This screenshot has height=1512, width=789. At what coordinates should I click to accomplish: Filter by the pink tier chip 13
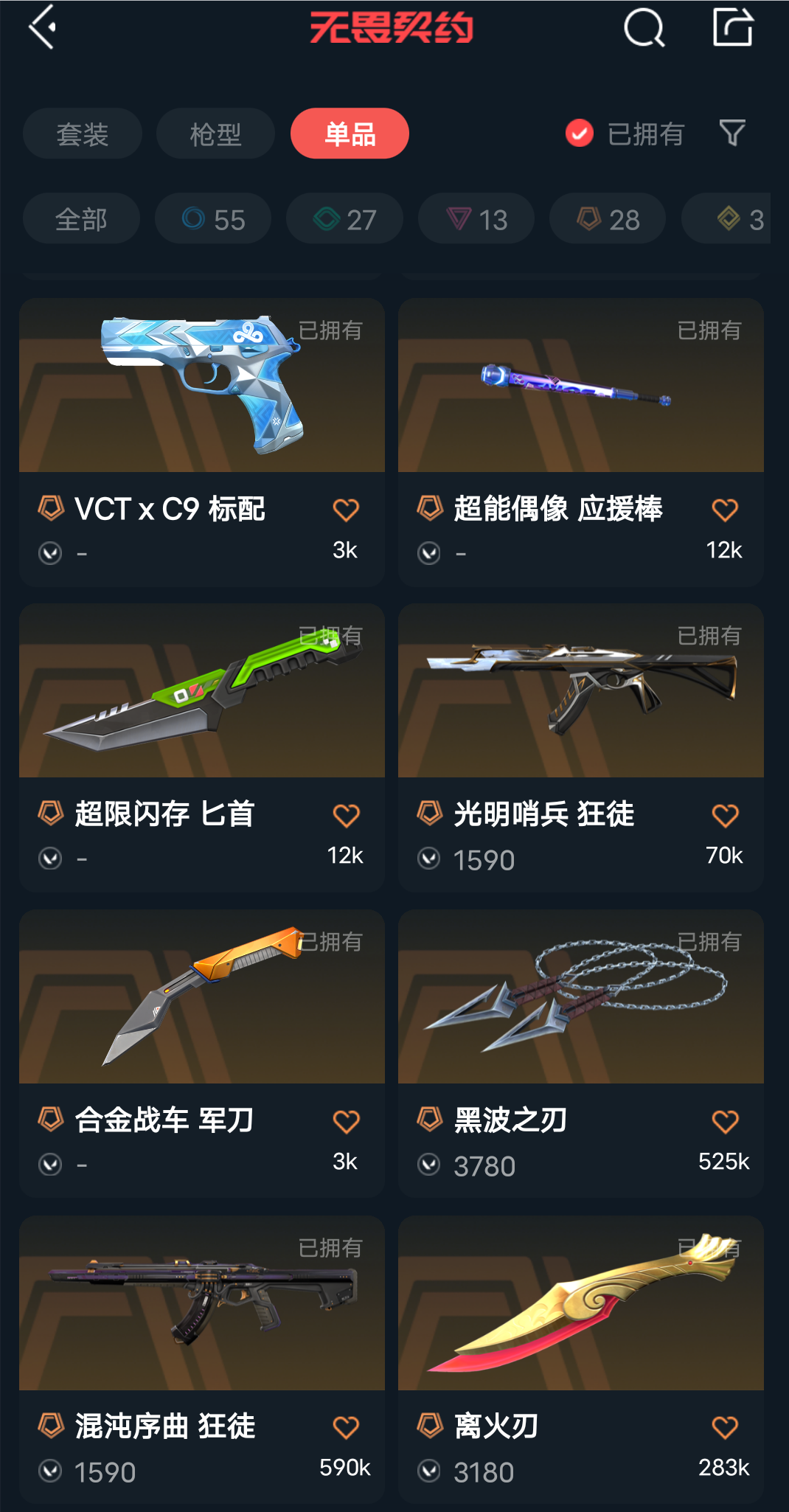[476, 219]
